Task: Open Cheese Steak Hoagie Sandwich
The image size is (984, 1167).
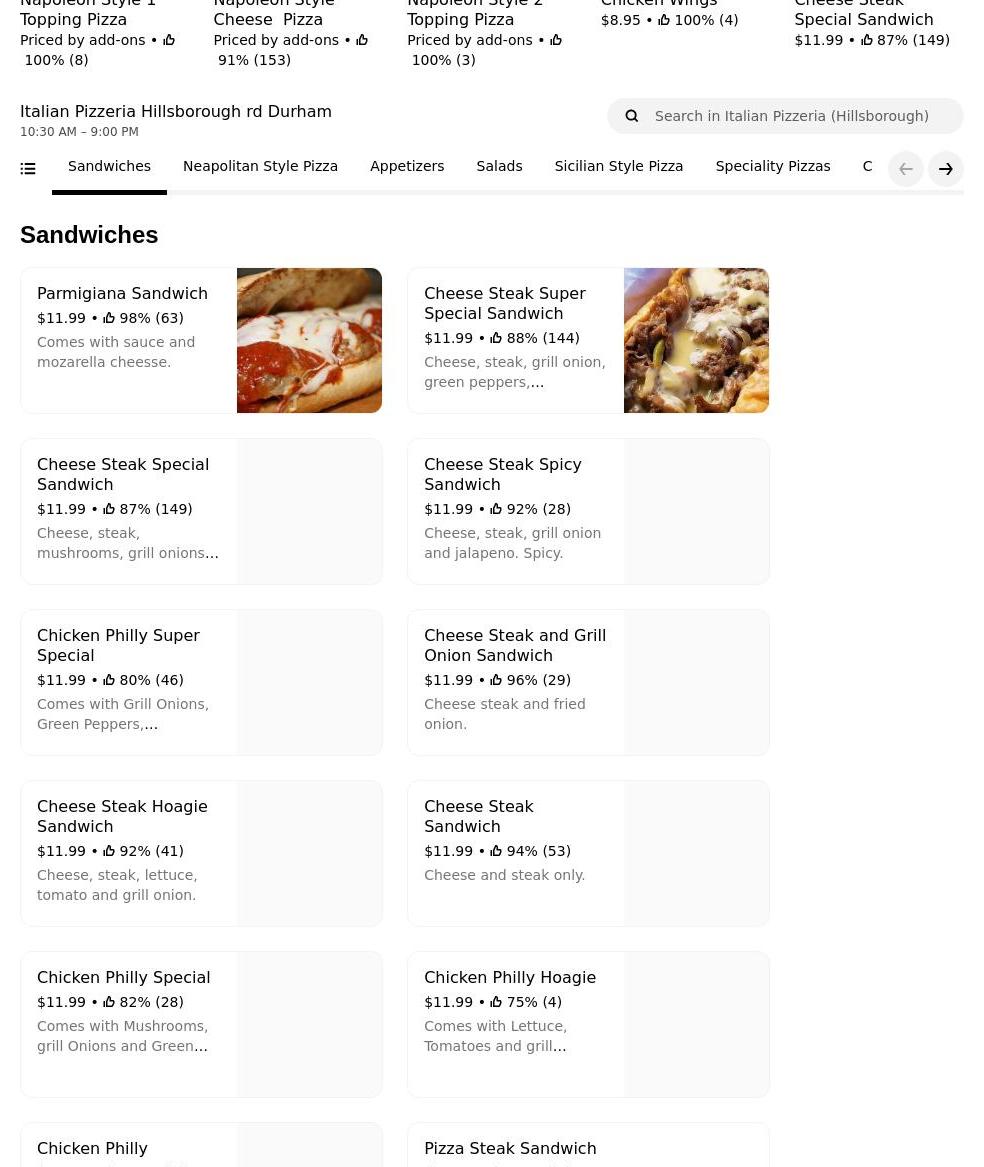Action: coord(201,853)
